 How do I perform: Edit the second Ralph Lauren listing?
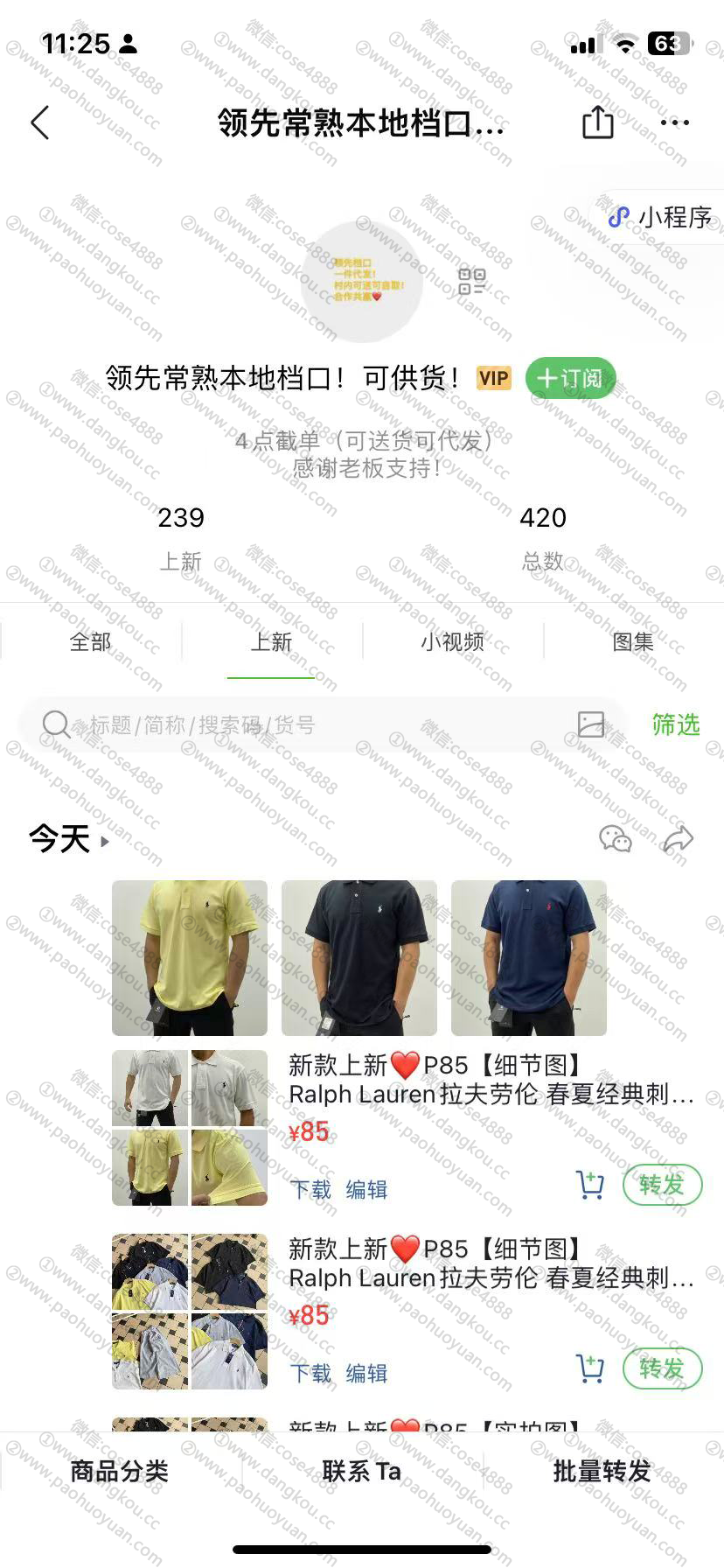tap(366, 1374)
